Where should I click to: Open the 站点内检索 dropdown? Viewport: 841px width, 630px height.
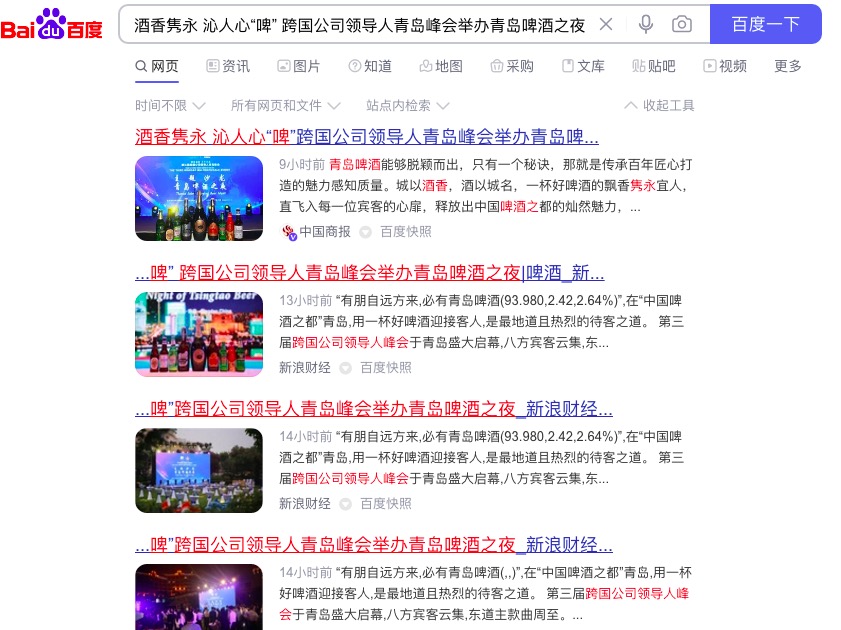click(x=407, y=105)
